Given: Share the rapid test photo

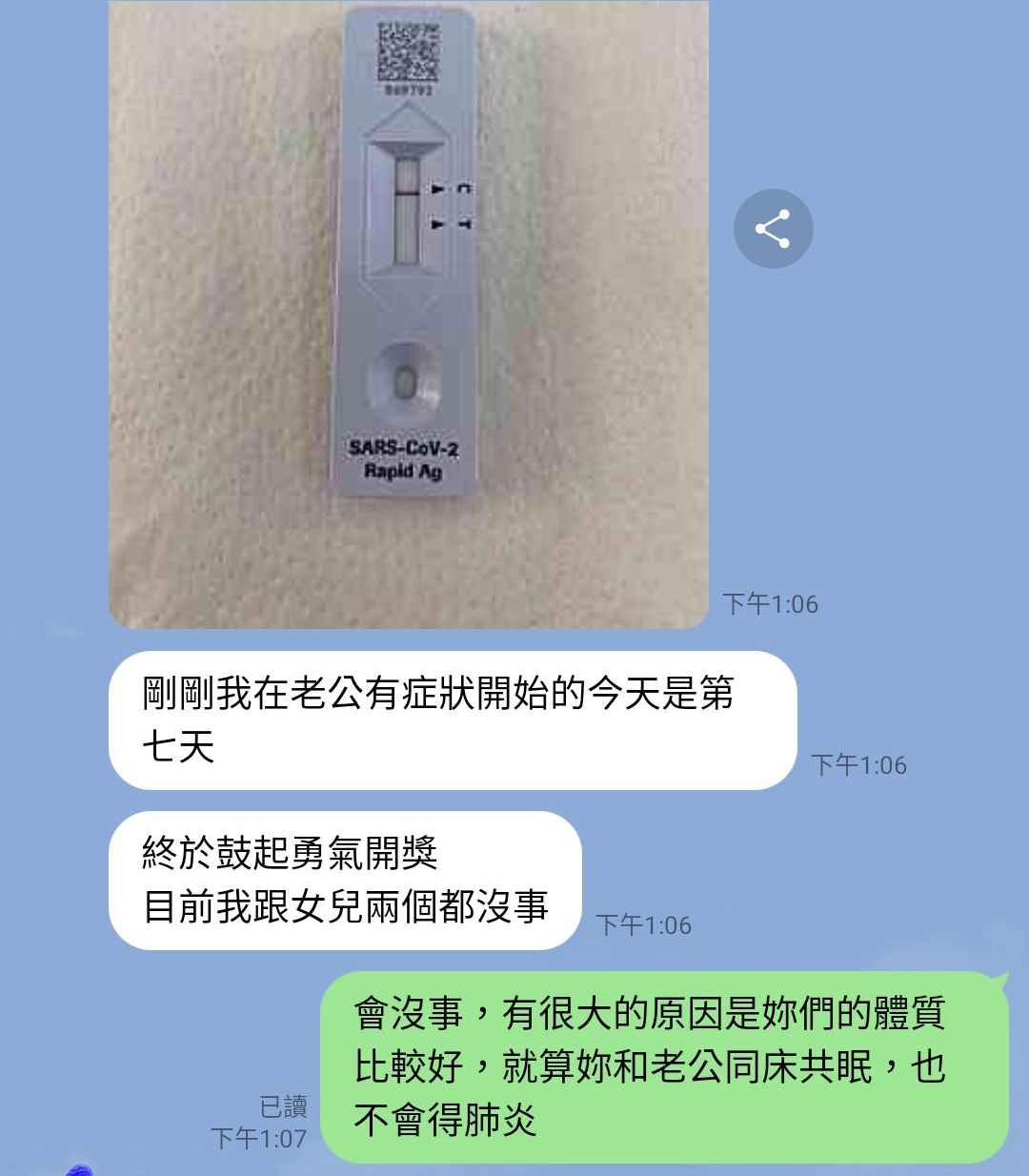Looking at the screenshot, I should [773, 229].
